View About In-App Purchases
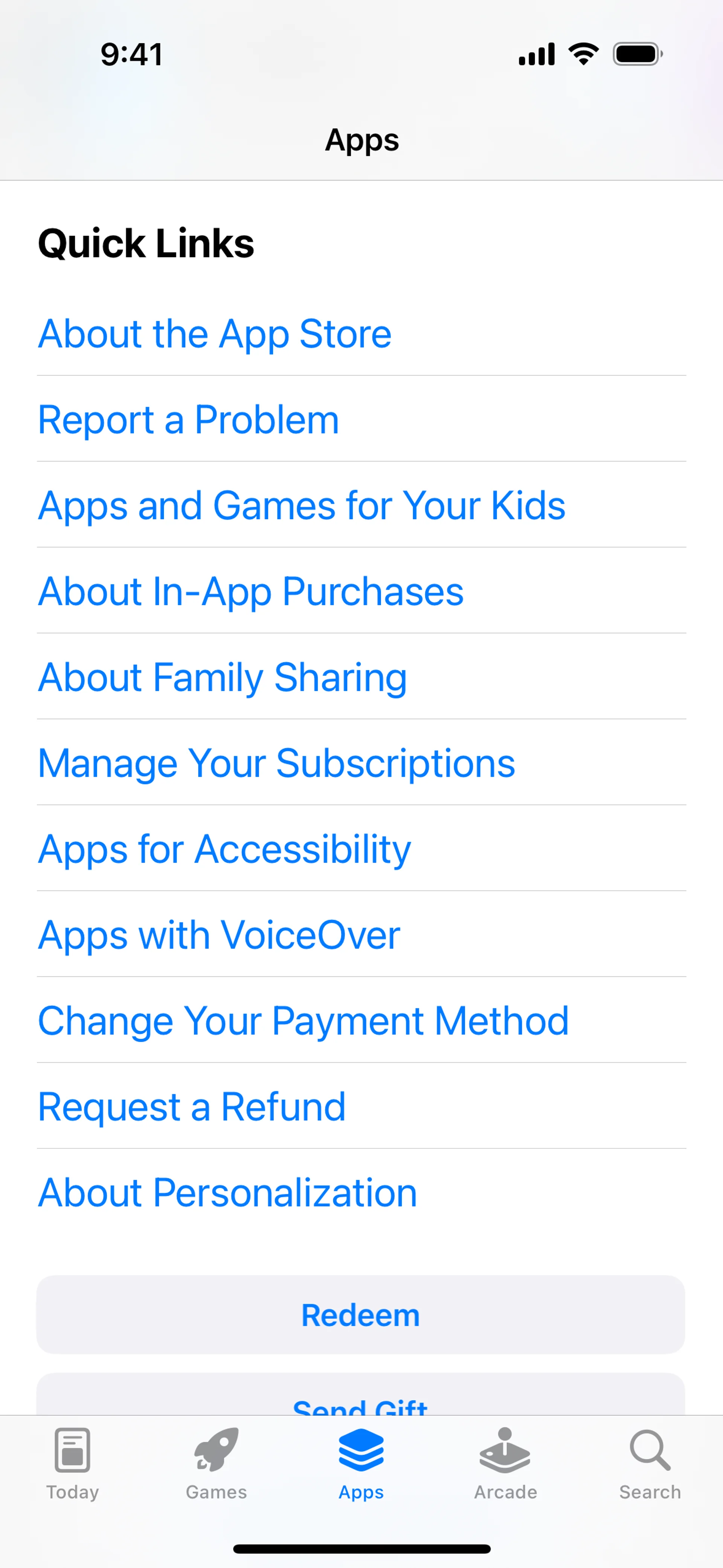This screenshot has width=723, height=1568. tap(251, 591)
